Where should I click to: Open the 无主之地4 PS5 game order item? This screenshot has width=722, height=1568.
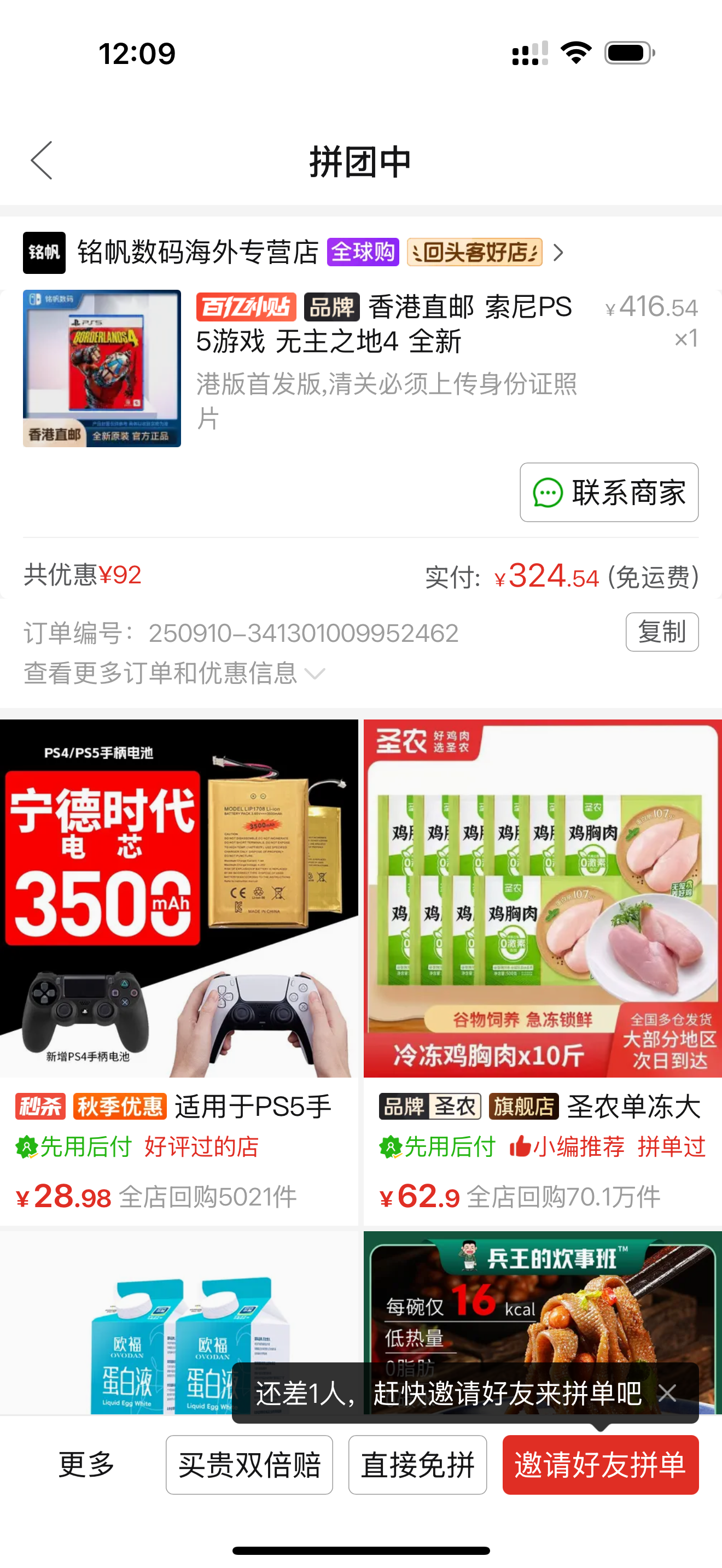point(383,341)
